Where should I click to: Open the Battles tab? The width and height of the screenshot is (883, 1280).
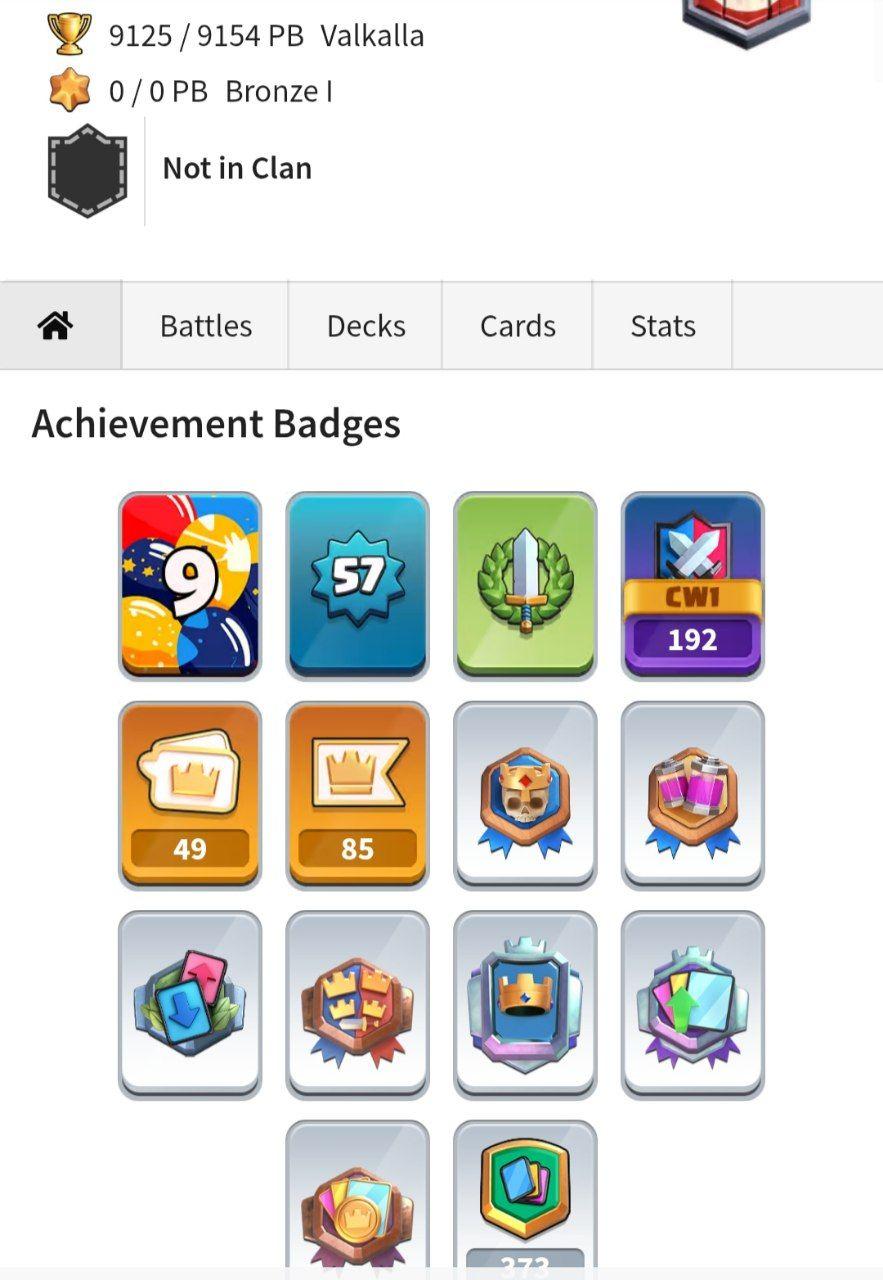click(205, 326)
